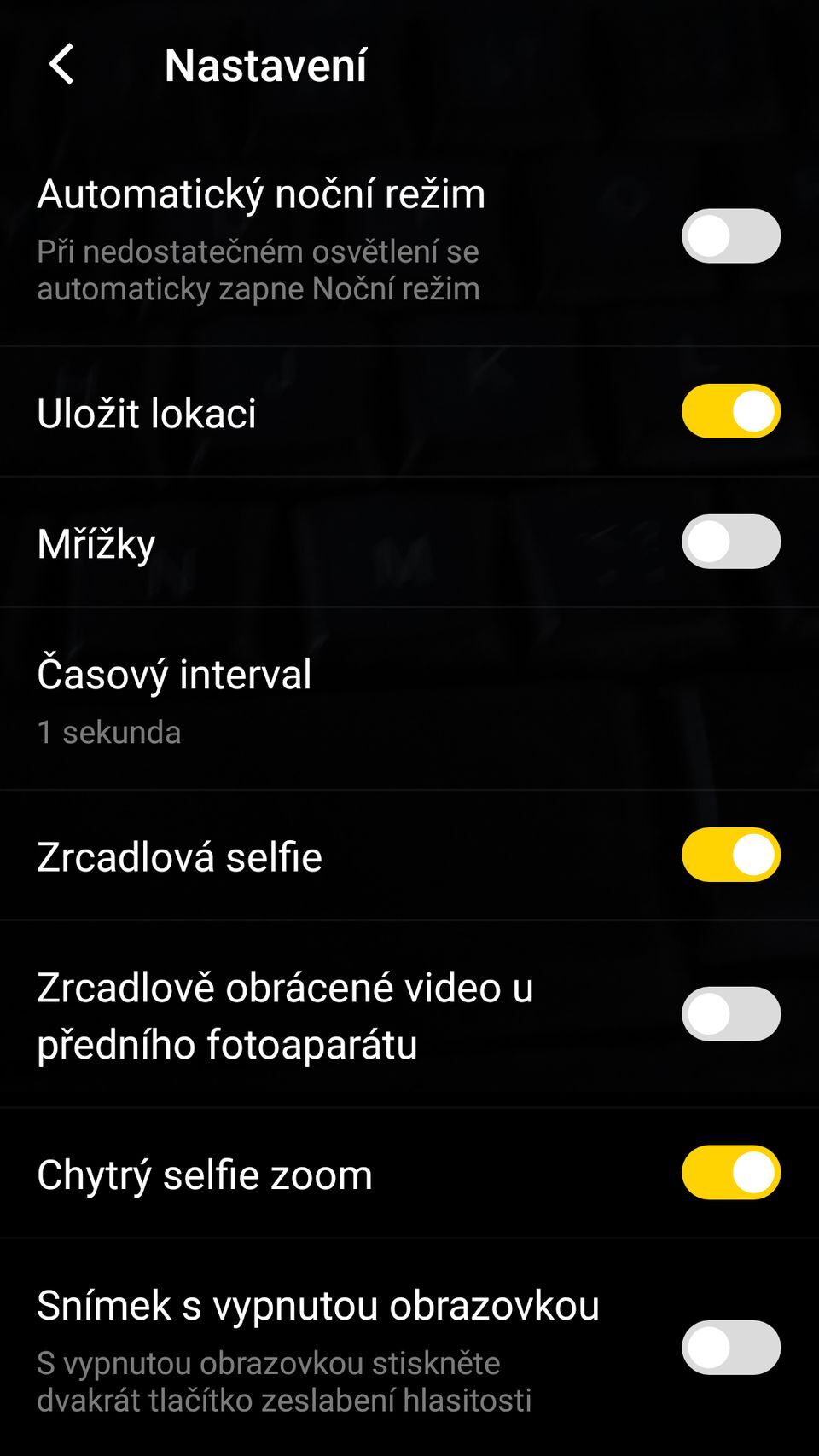
Task: Enable Automatický noční režim
Action: tap(730, 236)
